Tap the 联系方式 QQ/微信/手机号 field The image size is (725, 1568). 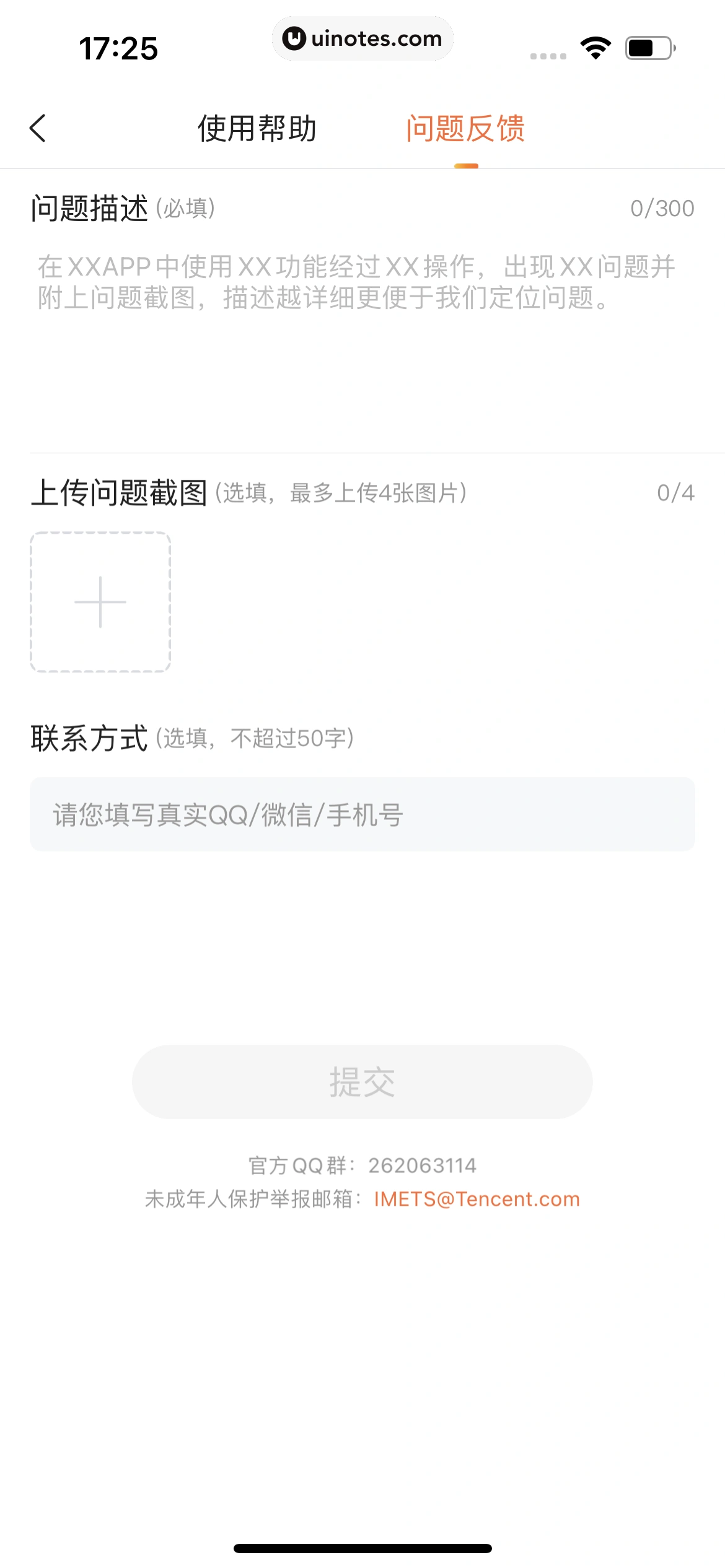362,814
